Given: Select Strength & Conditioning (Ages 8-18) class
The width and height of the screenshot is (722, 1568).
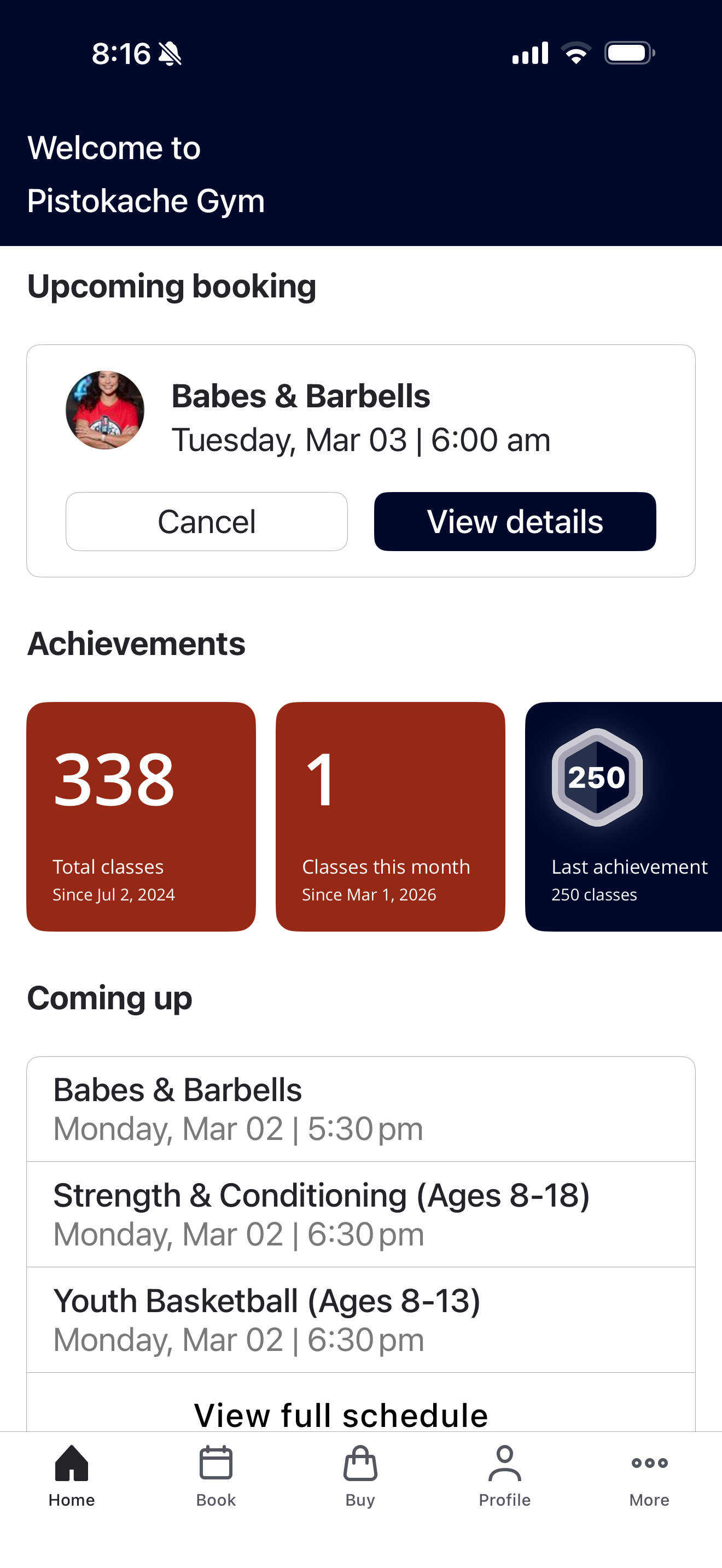Looking at the screenshot, I should coord(360,1214).
